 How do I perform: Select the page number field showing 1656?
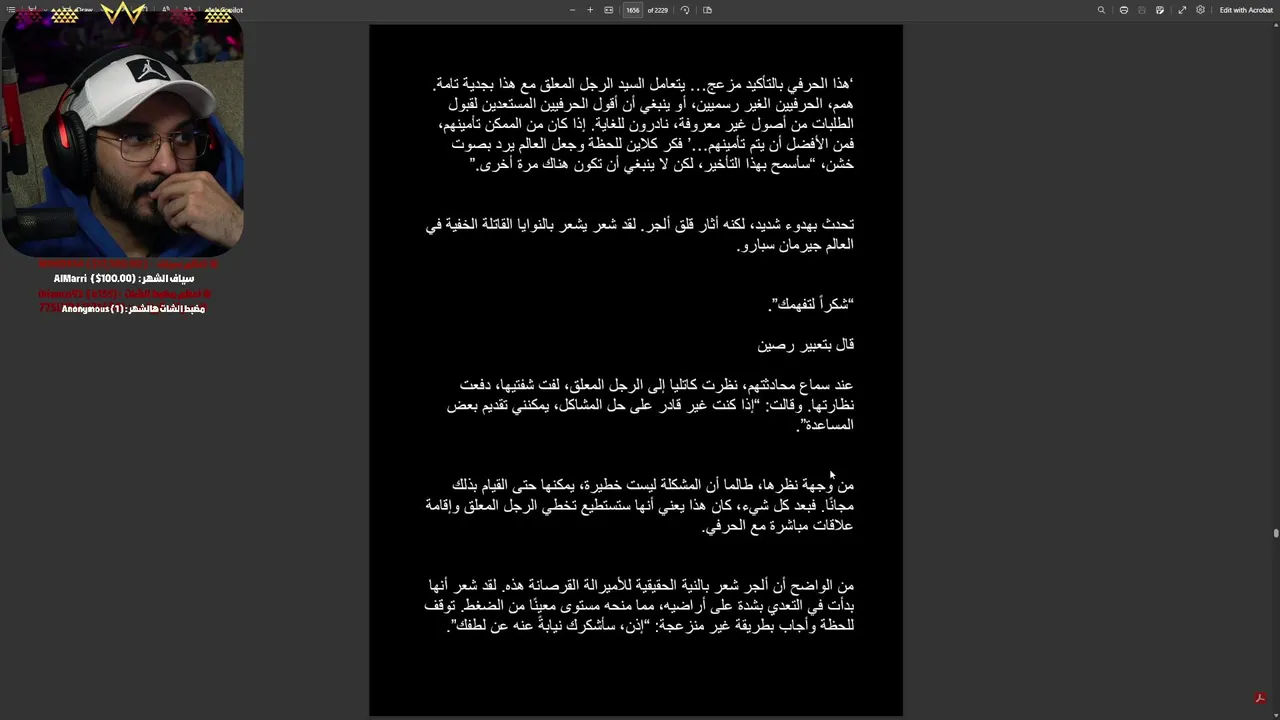coord(632,10)
